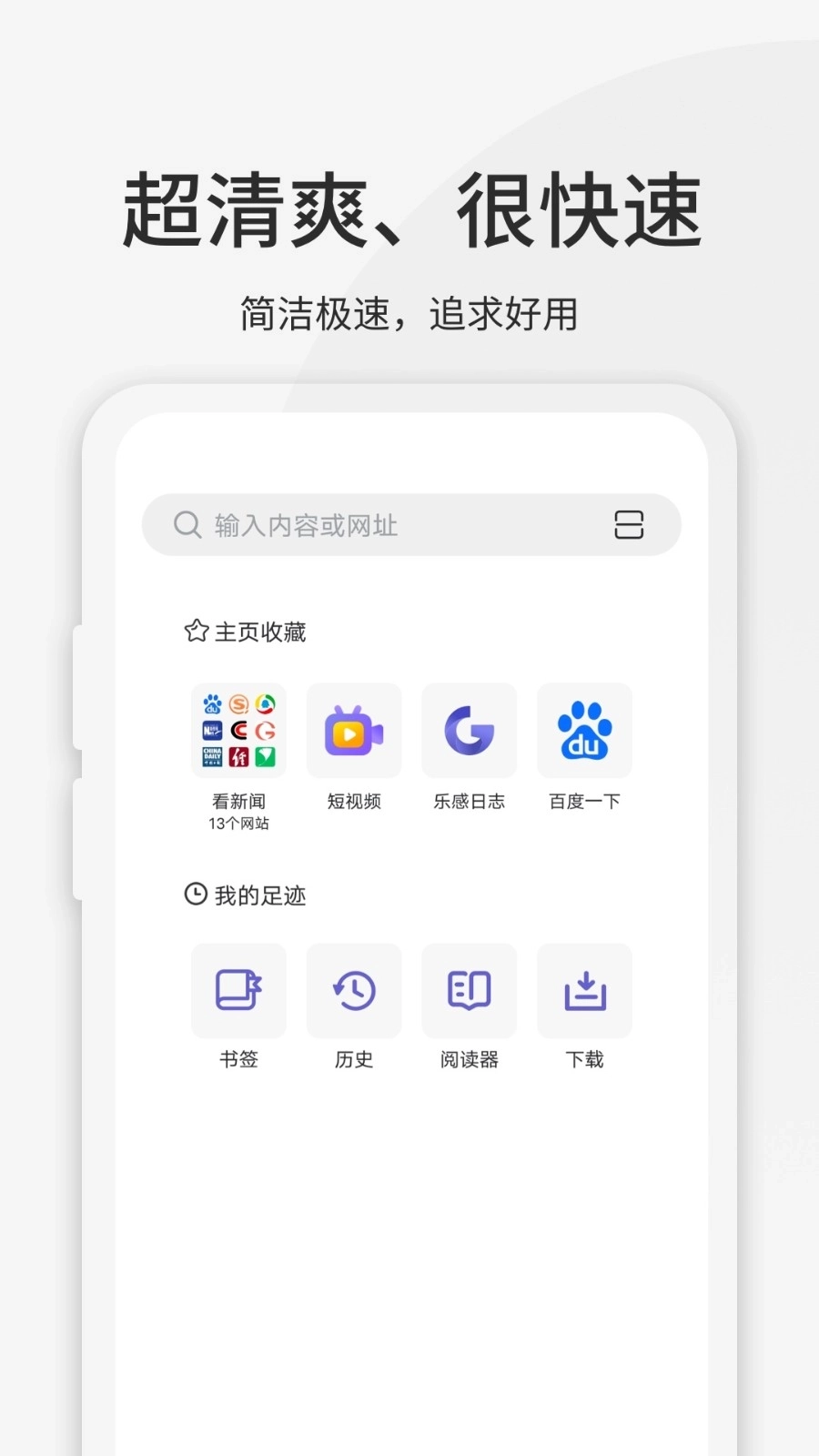Click the 13个网站 label under 看新闻
This screenshot has width=819, height=1456.
click(x=238, y=824)
